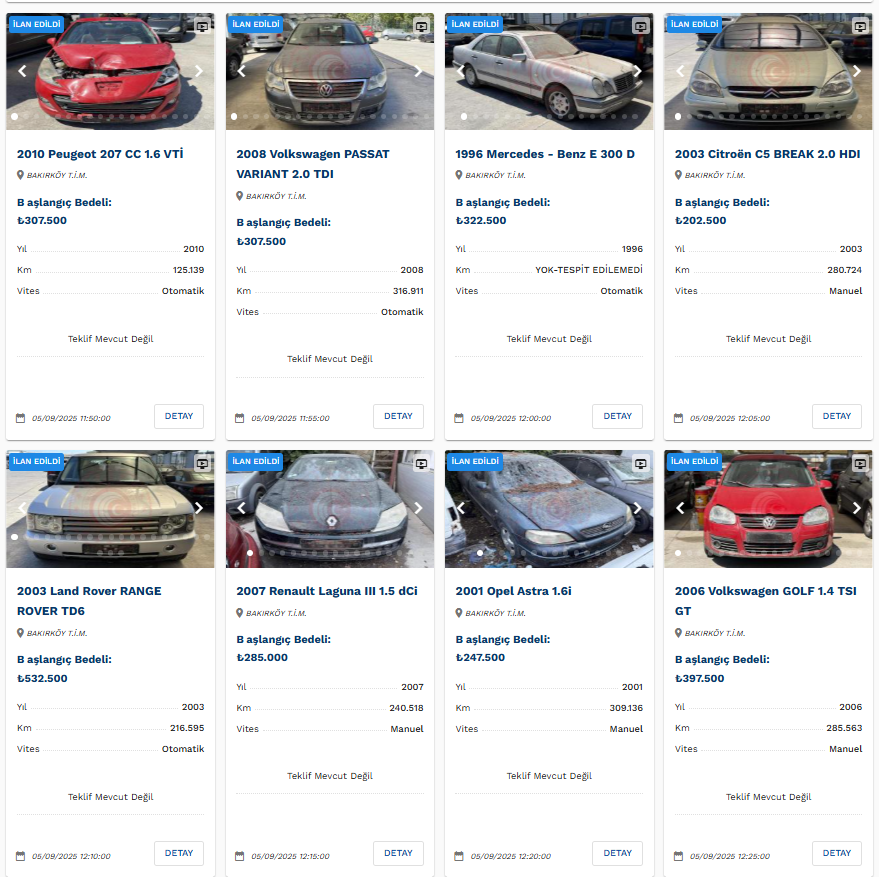Open the video icon on the Renault Laguna photo

click(x=421, y=464)
